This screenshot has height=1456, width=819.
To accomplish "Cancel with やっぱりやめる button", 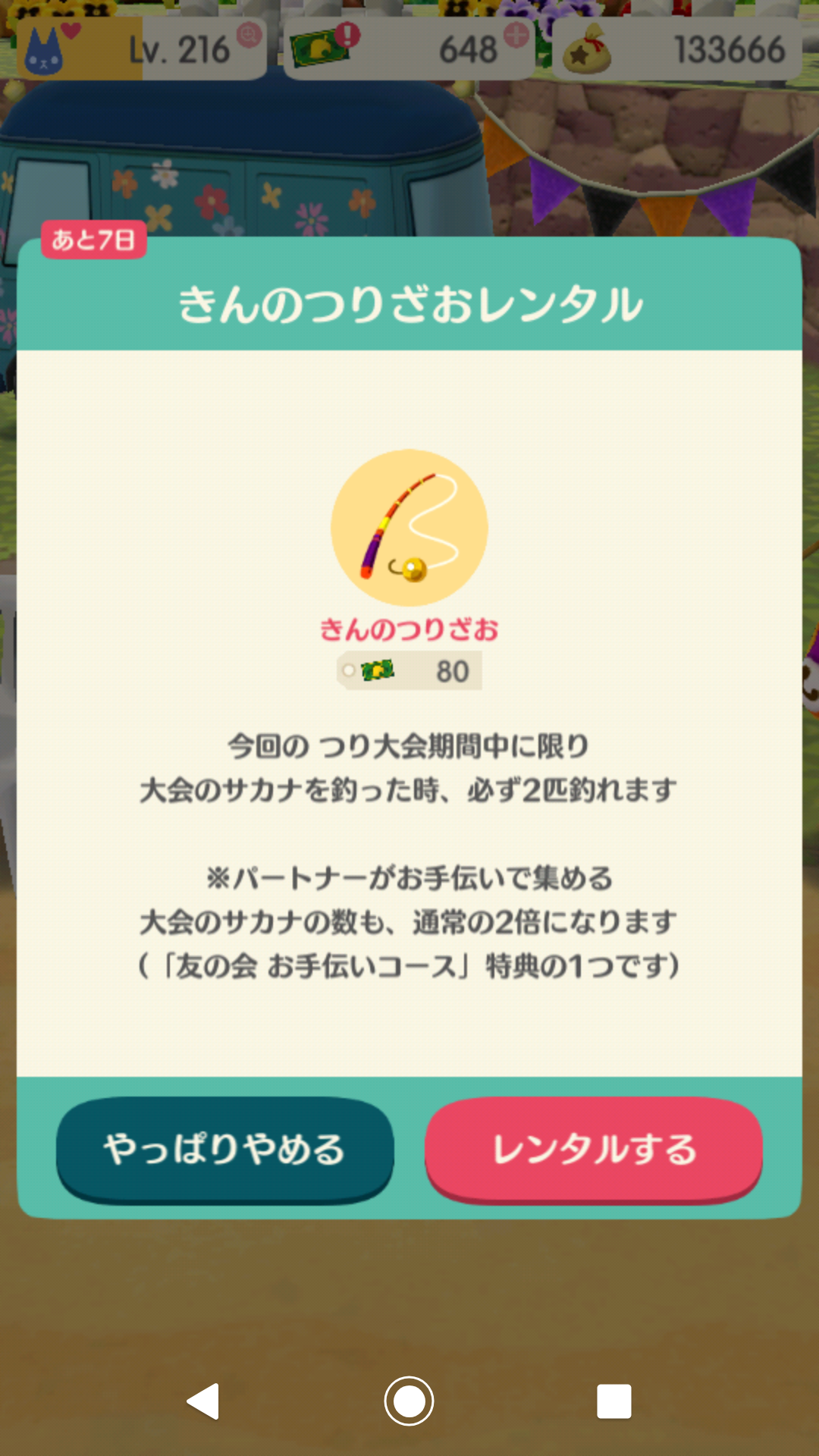I will coord(224,1148).
